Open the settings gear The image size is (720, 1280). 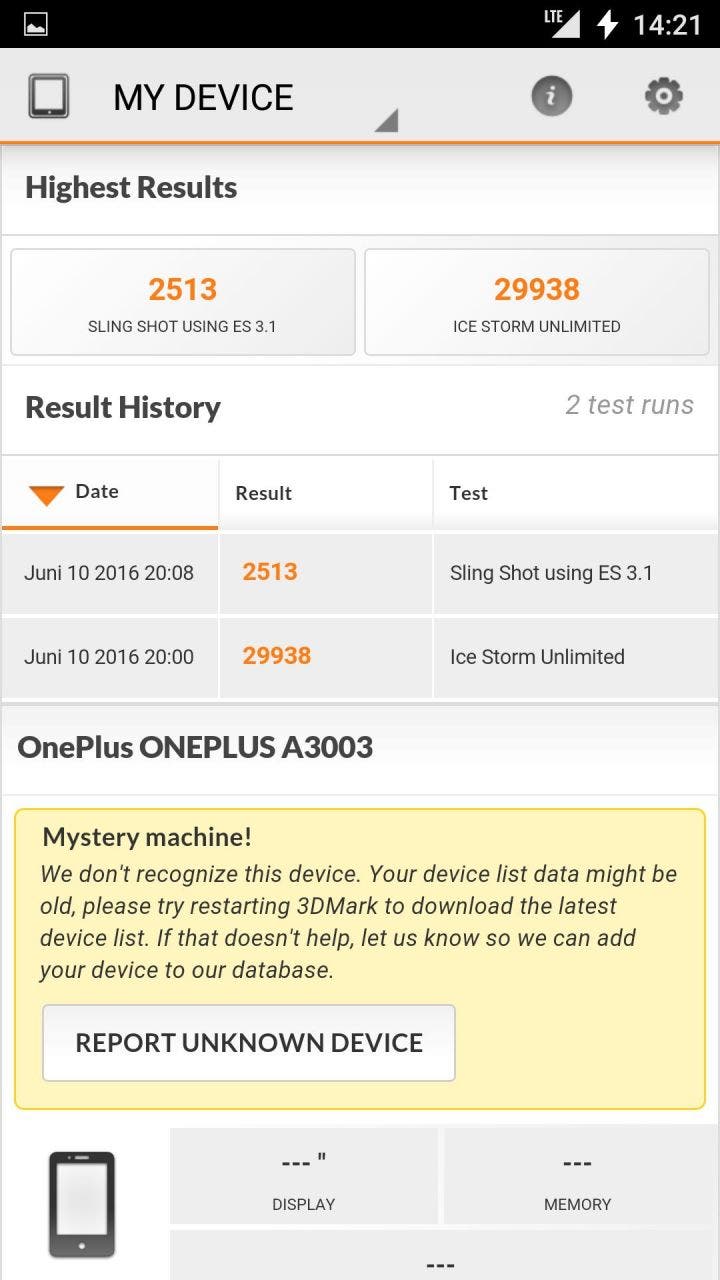(663, 97)
